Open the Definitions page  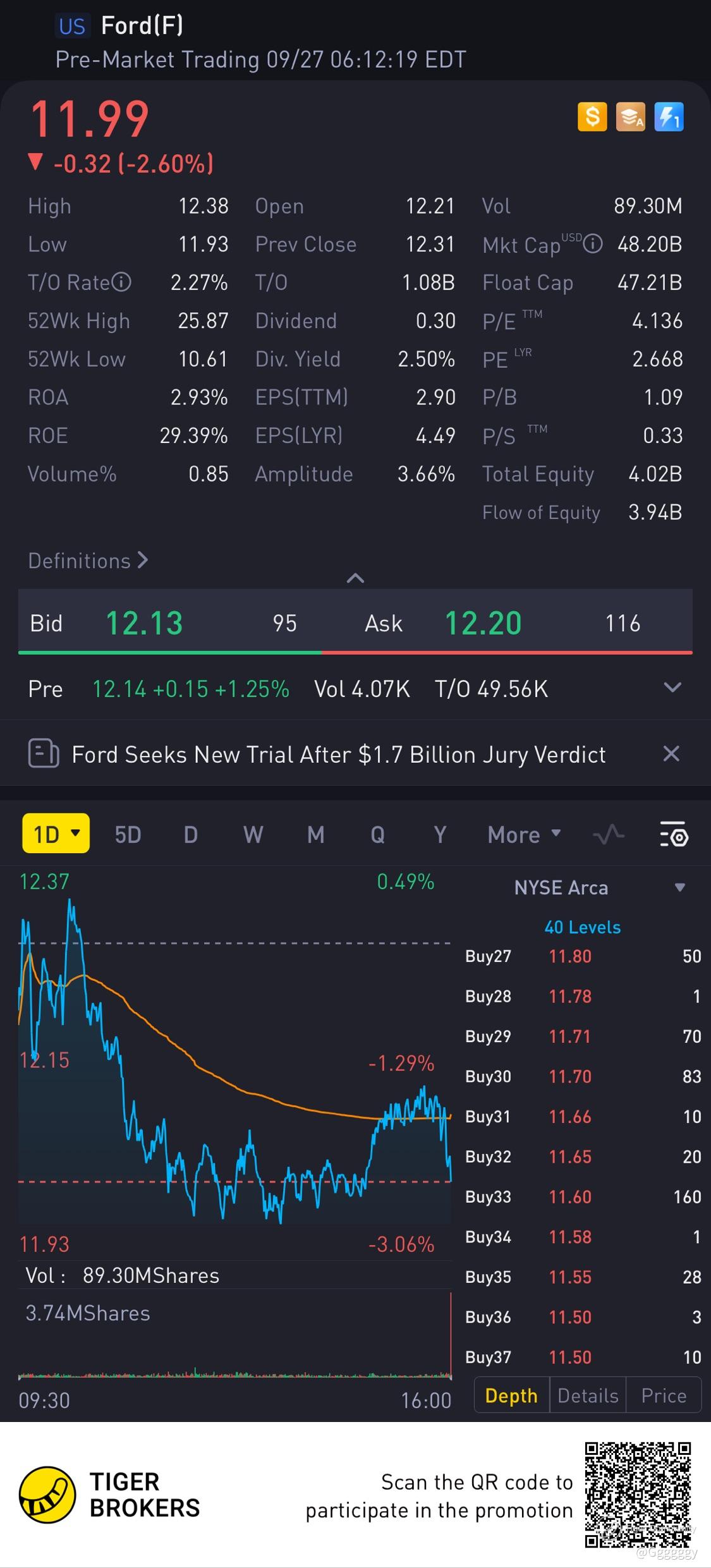pyautogui.click(x=88, y=561)
